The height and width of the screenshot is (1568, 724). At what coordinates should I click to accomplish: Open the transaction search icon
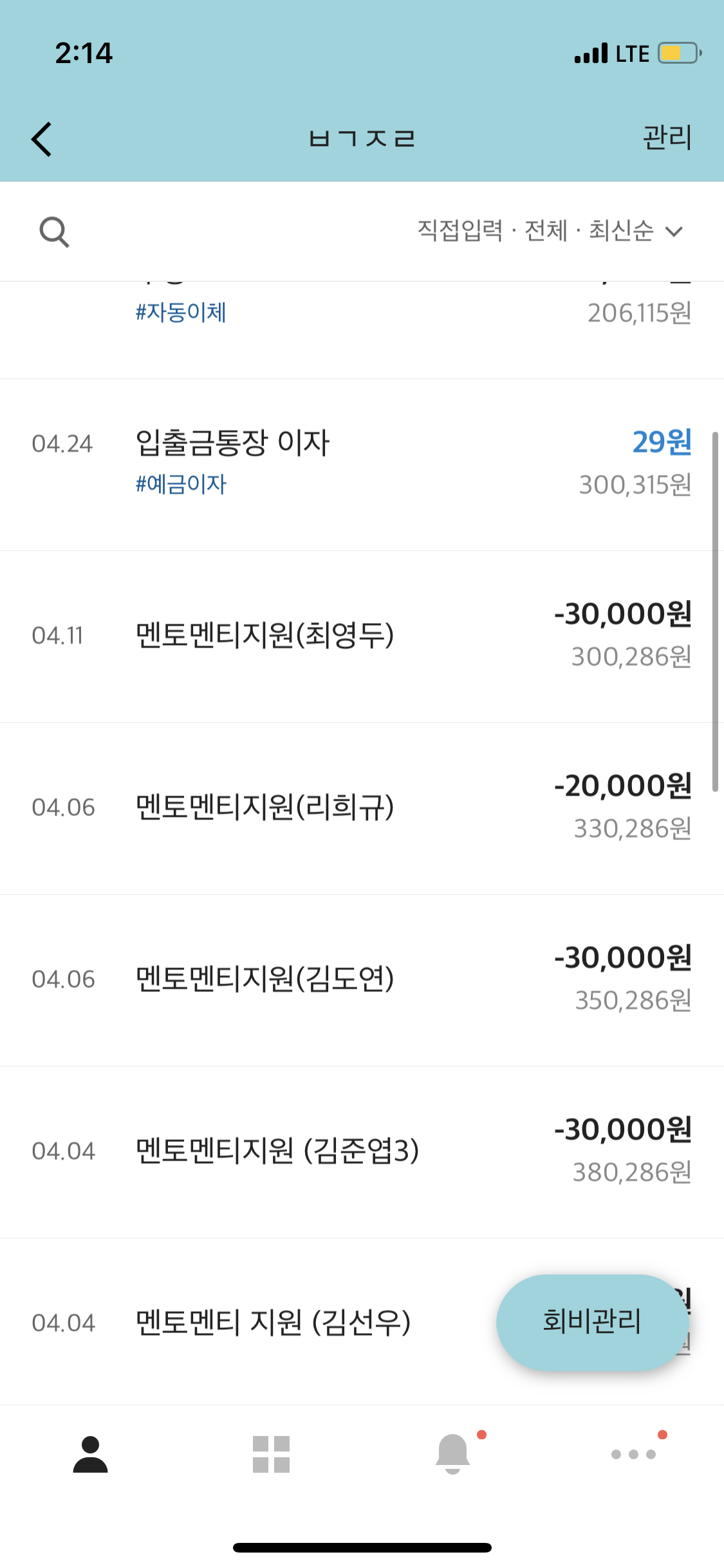coord(54,232)
